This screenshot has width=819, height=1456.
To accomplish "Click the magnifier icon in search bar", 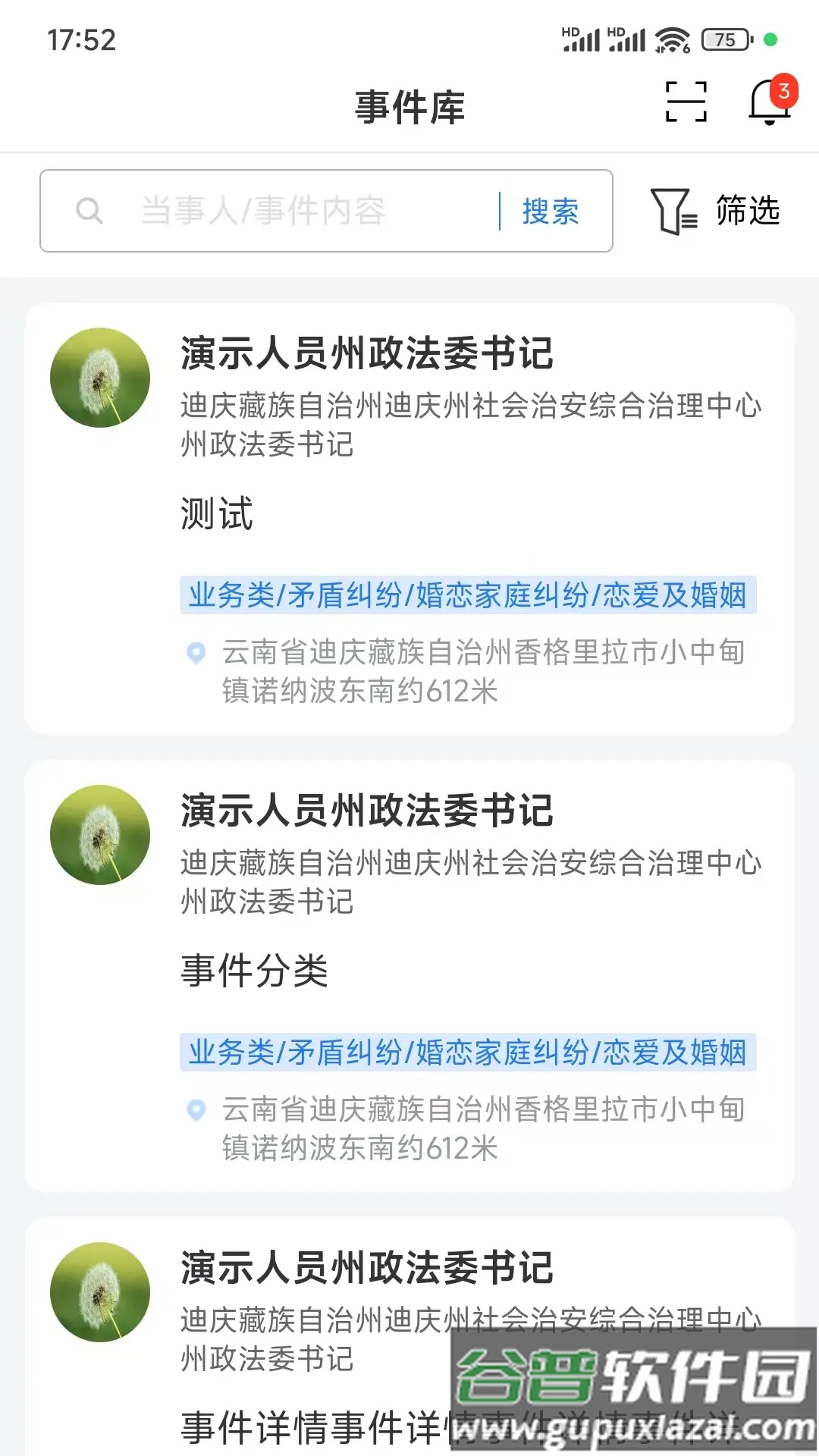I will coord(90,211).
